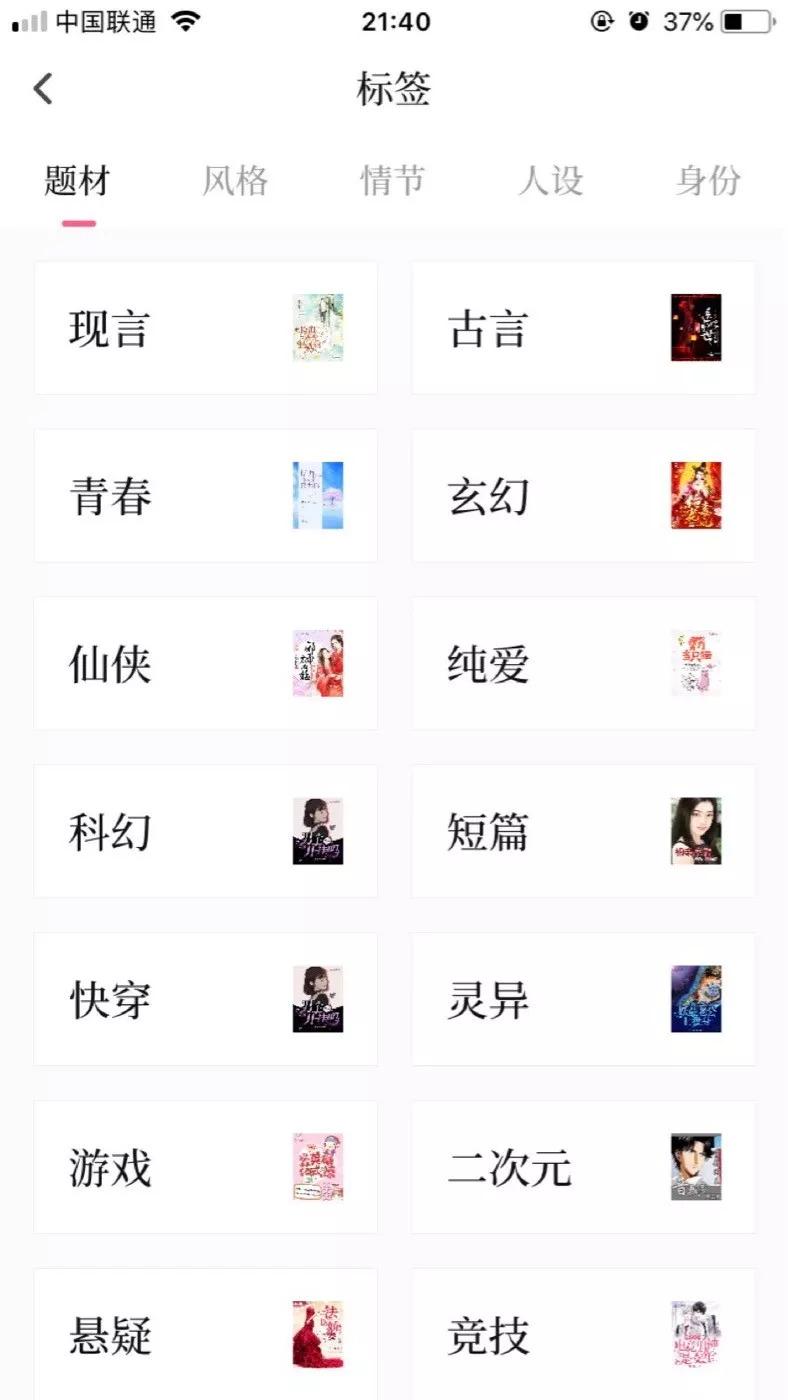Screen dimensions: 788x1400
Task: Open the 二次元 category
Action: click(583, 1167)
